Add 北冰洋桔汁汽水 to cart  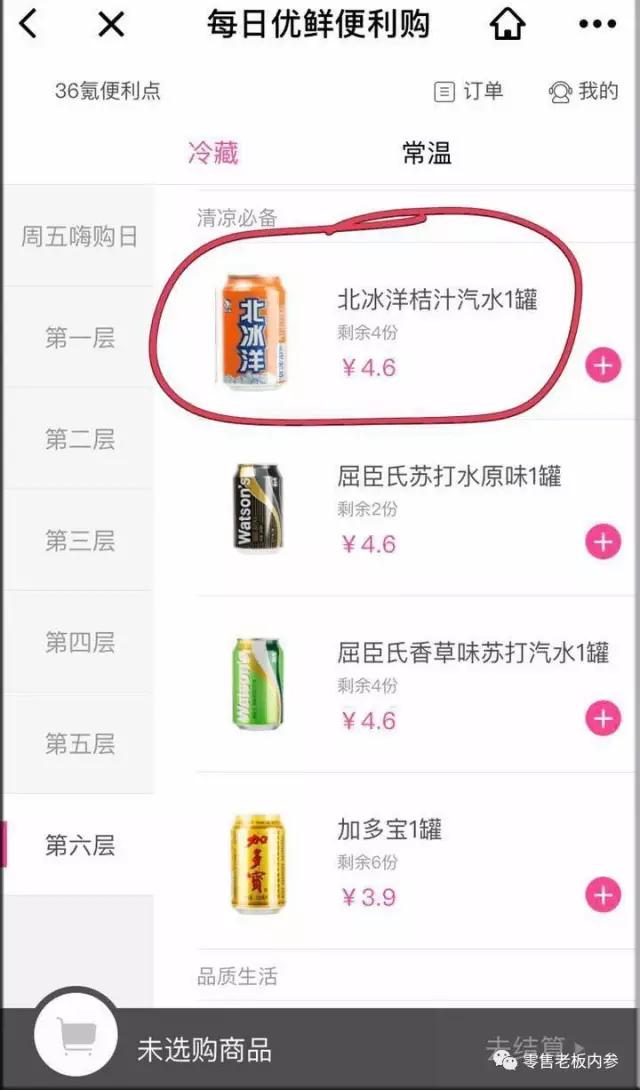coord(602,365)
